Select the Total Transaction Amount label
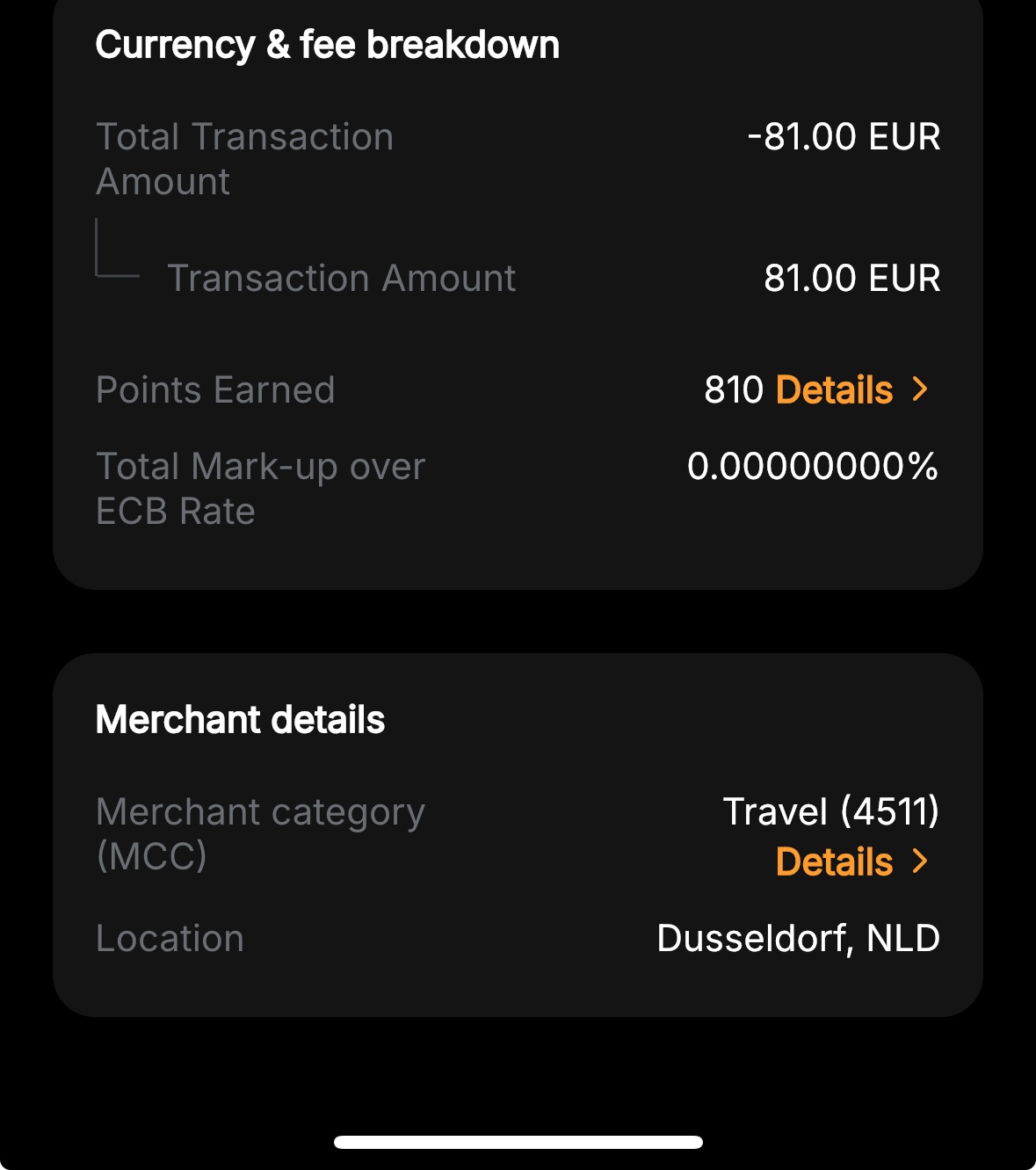This screenshot has height=1170, width=1036. pyautogui.click(x=244, y=158)
